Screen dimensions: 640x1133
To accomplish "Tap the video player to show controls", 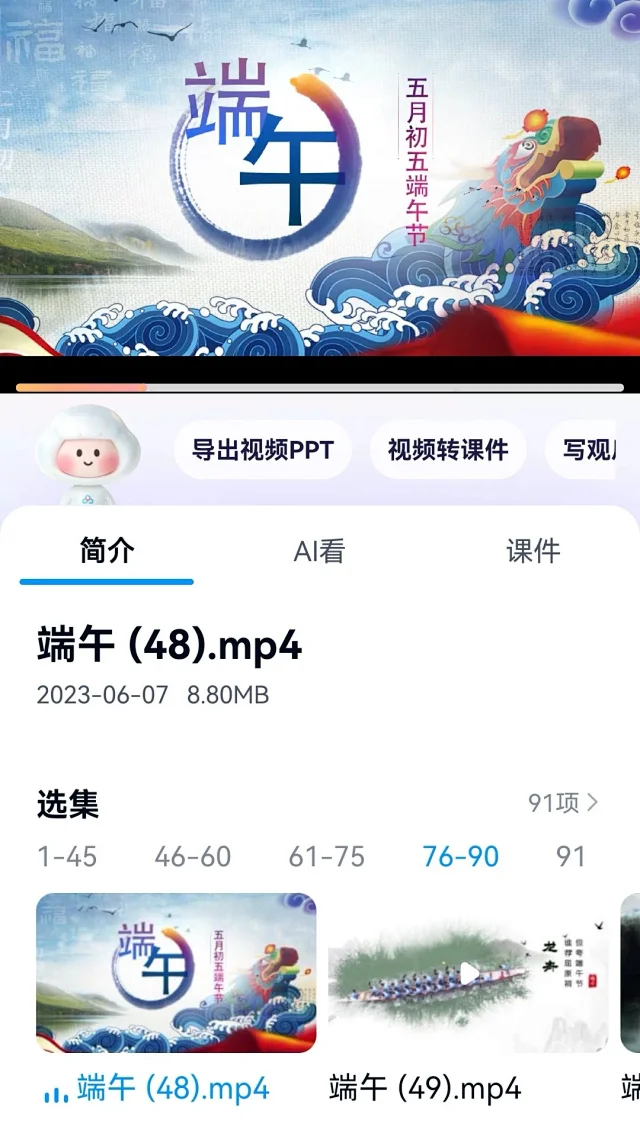I will [x=320, y=180].
